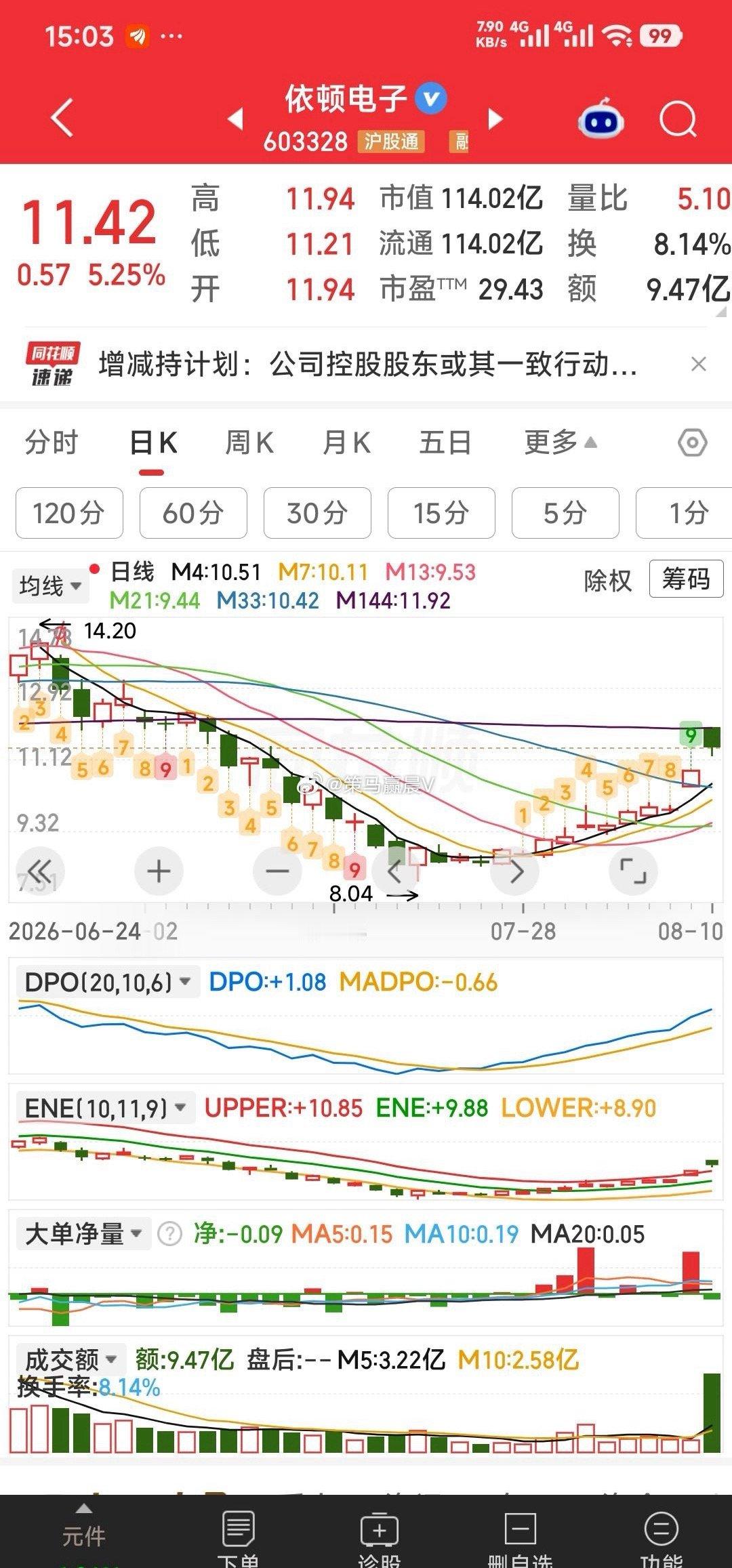Open the 筹码 button
The width and height of the screenshot is (732, 1568).
(686, 579)
